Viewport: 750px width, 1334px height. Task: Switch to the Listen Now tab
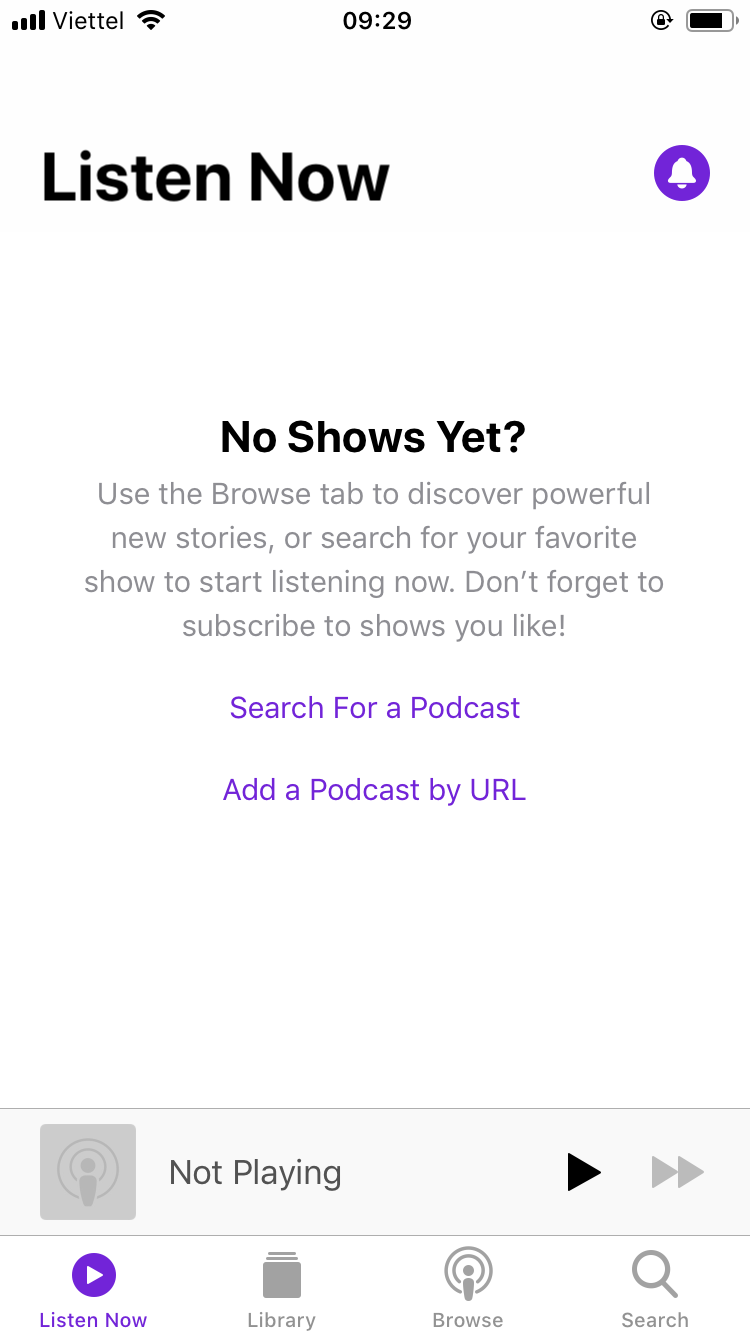93,1290
